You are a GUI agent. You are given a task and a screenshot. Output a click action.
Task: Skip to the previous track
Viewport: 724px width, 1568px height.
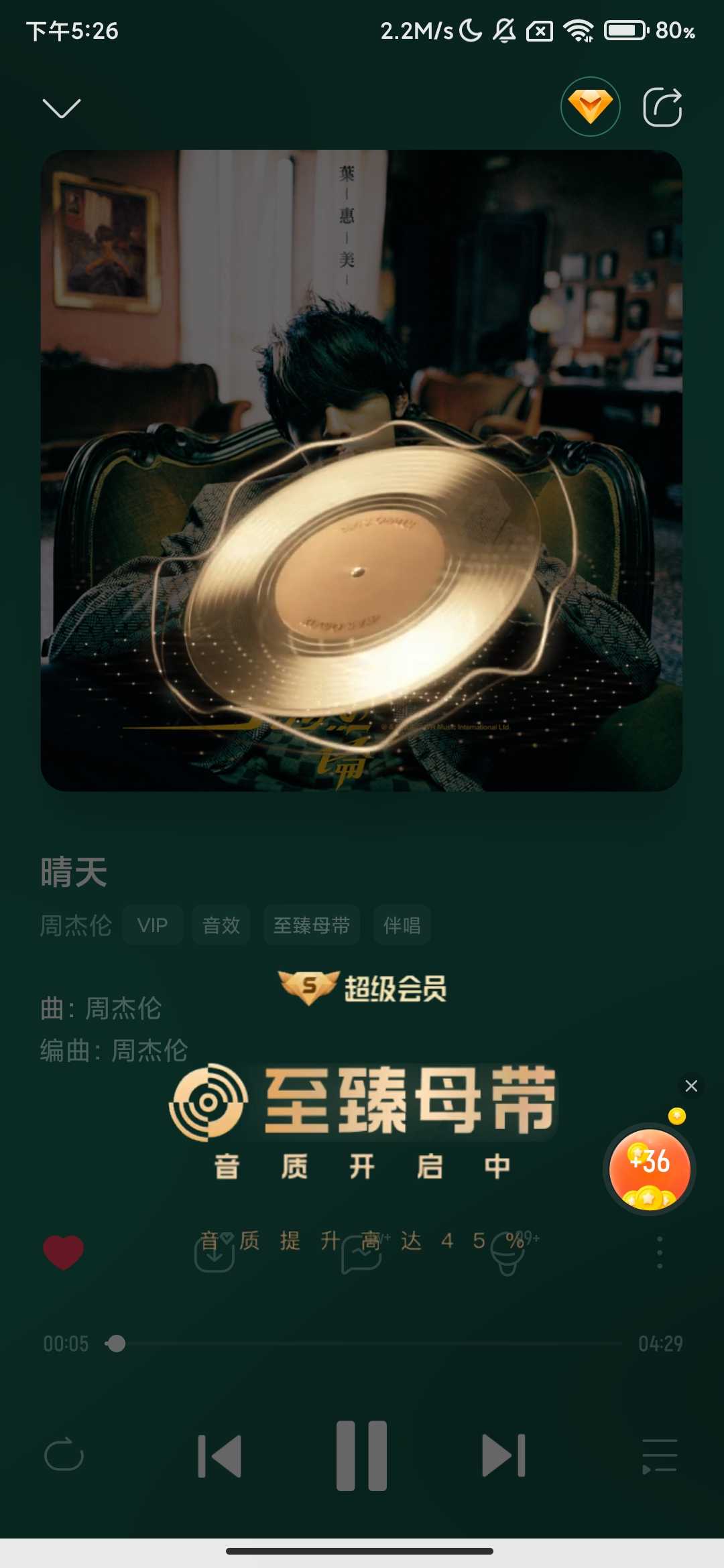[220, 1455]
